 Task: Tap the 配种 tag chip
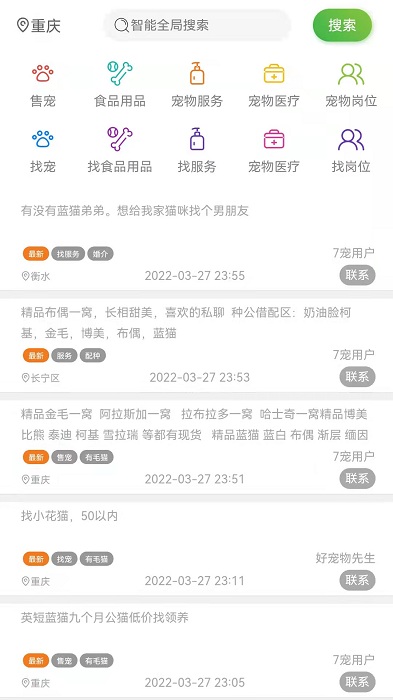(93, 356)
